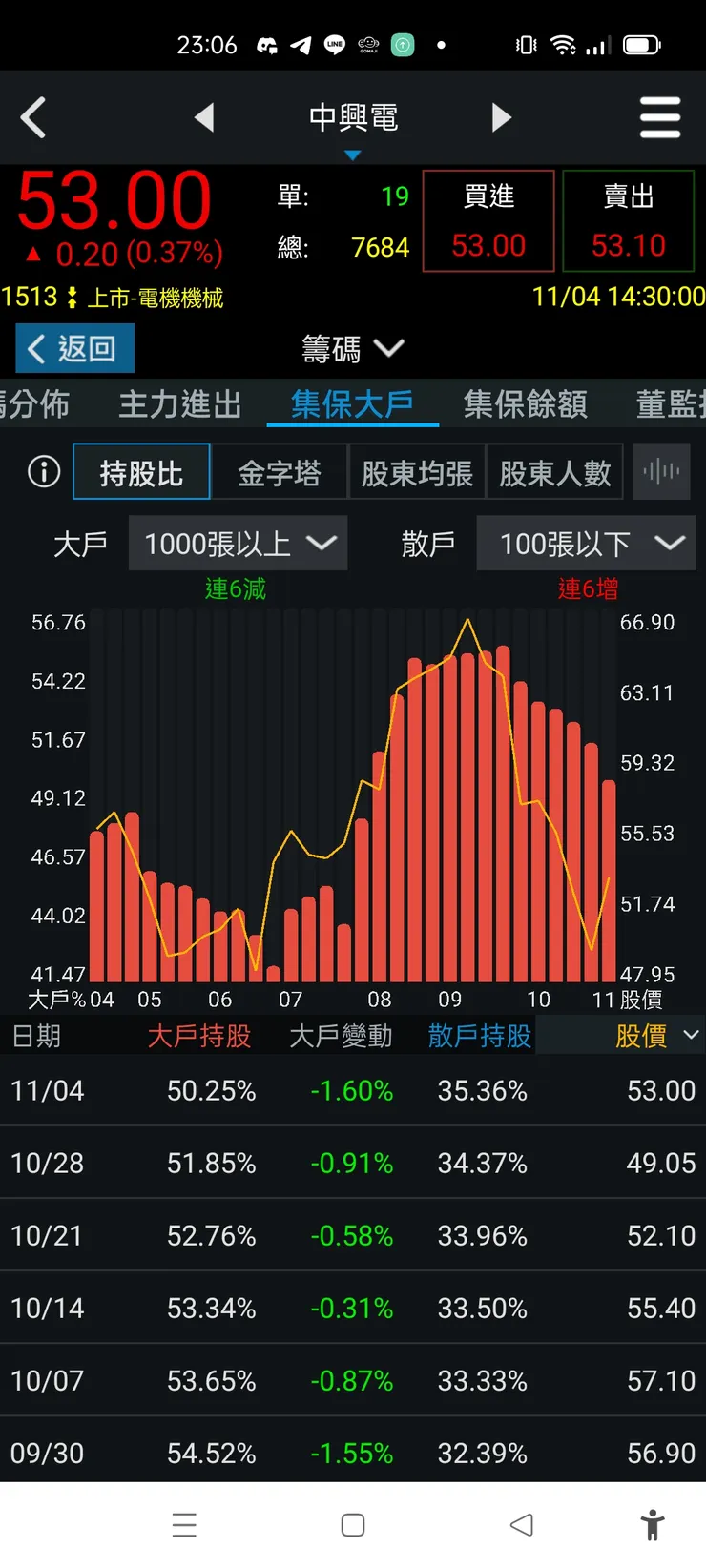706x1568 pixels.
Task: Switch display to 股東均張 view
Action: pos(417,471)
